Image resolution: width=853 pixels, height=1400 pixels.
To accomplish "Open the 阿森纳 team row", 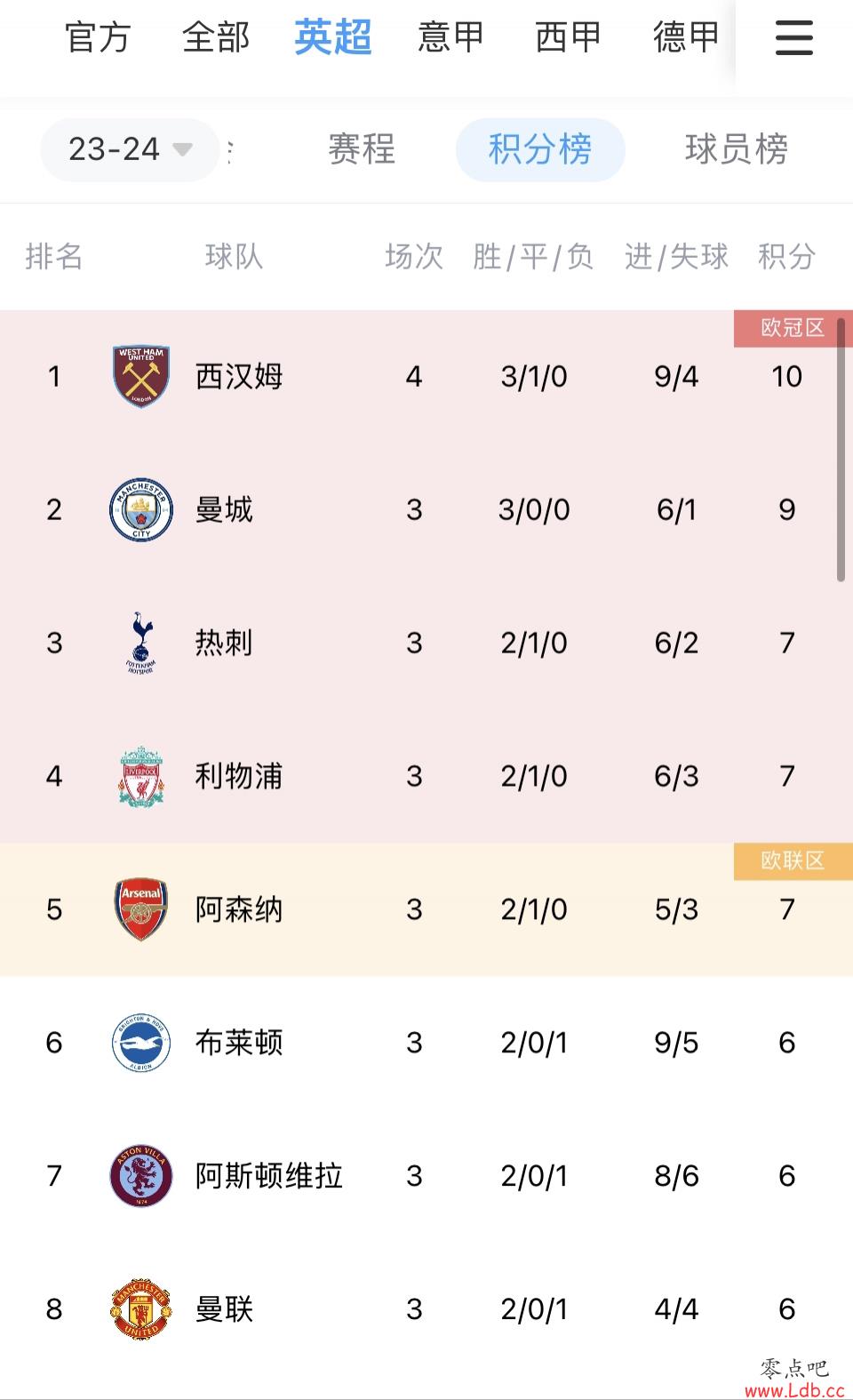I will [426, 909].
